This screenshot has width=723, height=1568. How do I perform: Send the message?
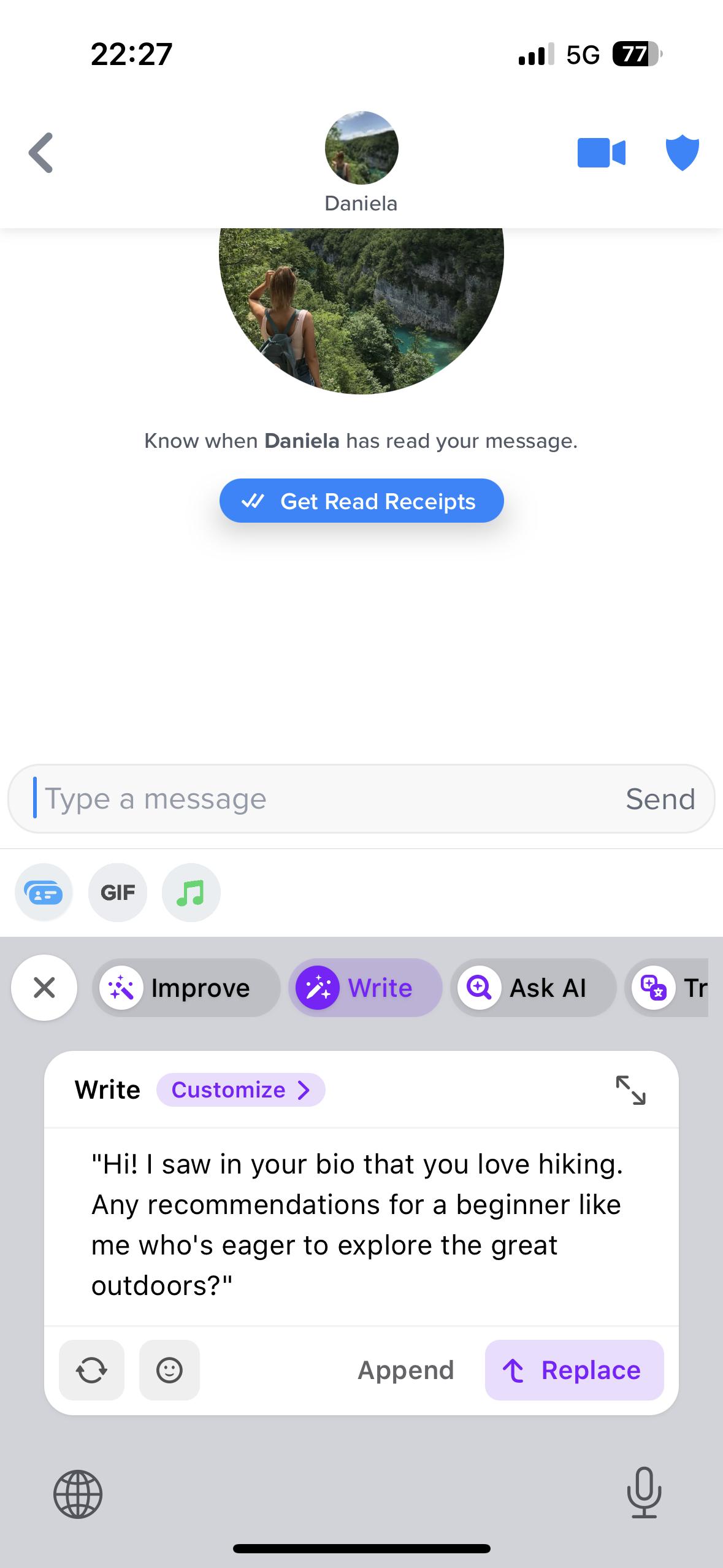(660, 799)
